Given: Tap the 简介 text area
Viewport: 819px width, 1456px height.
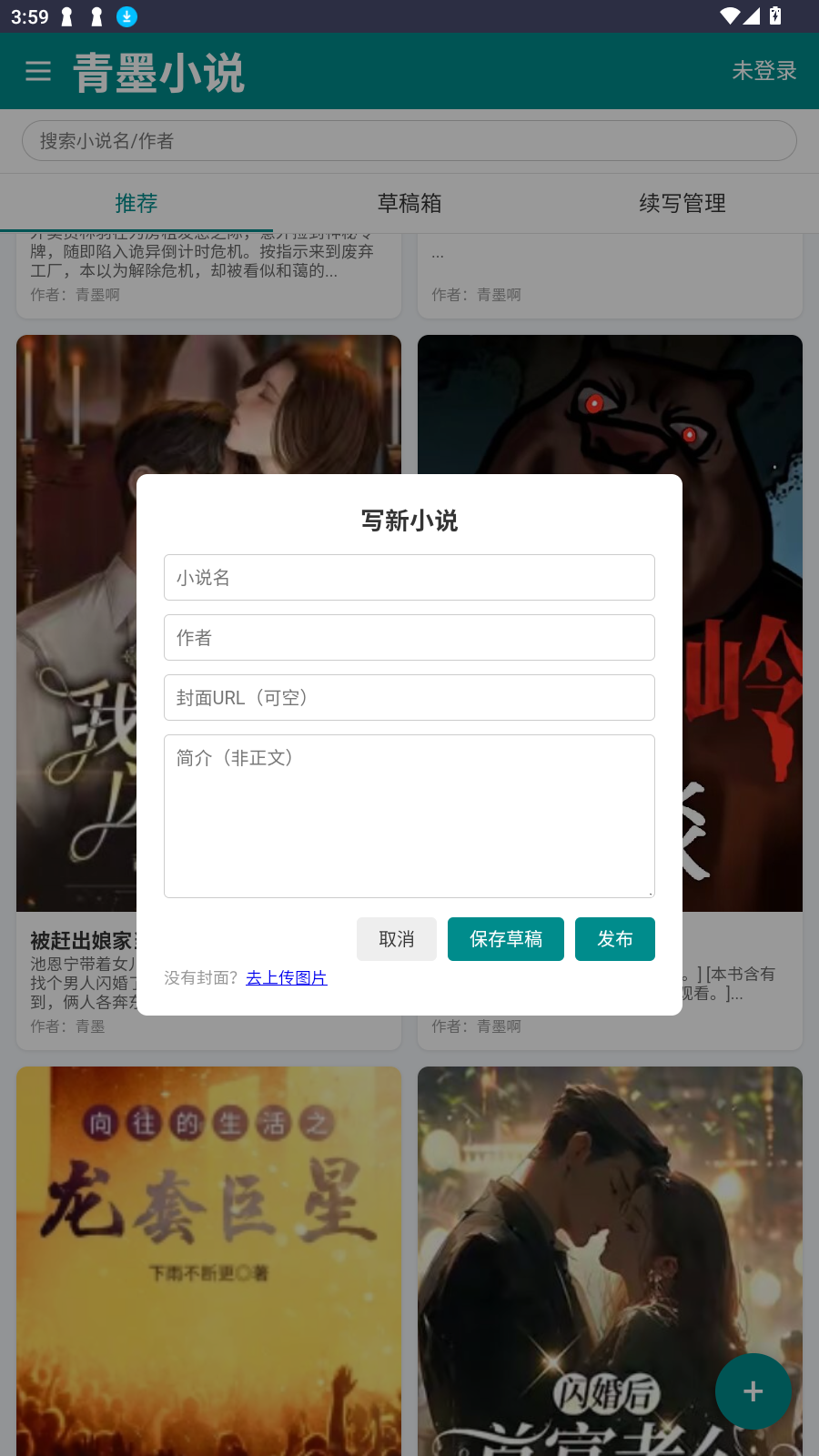Looking at the screenshot, I should (409, 816).
